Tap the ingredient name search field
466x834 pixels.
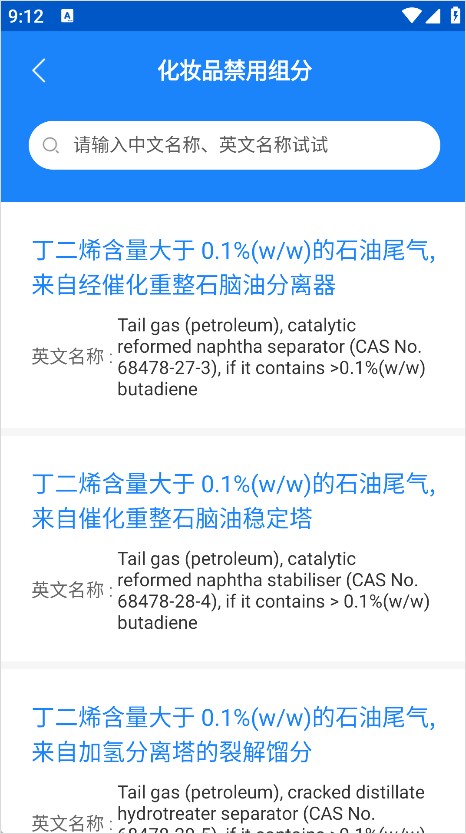click(x=234, y=145)
